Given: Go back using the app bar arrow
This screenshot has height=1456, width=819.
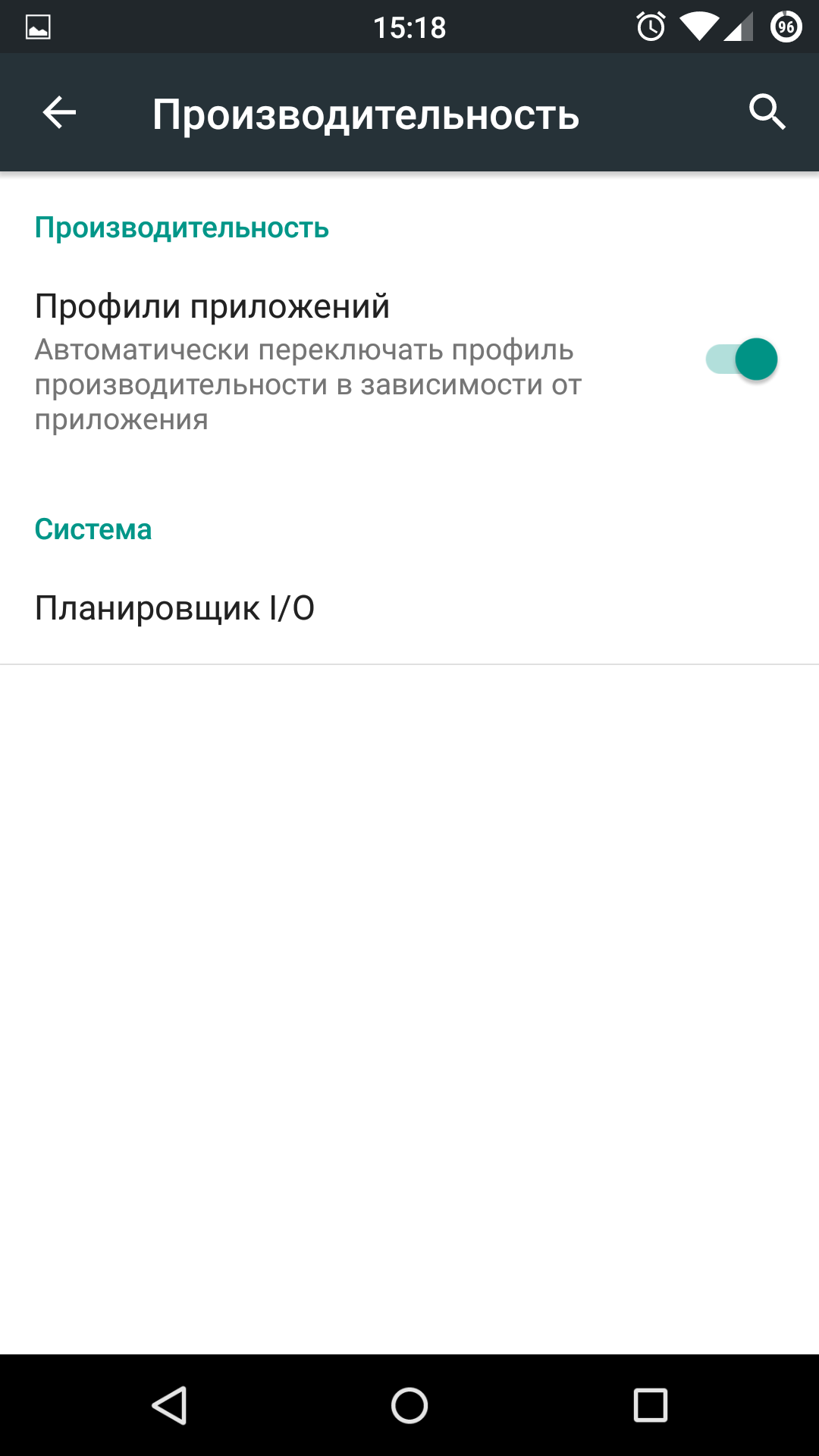Looking at the screenshot, I should pyautogui.click(x=59, y=113).
